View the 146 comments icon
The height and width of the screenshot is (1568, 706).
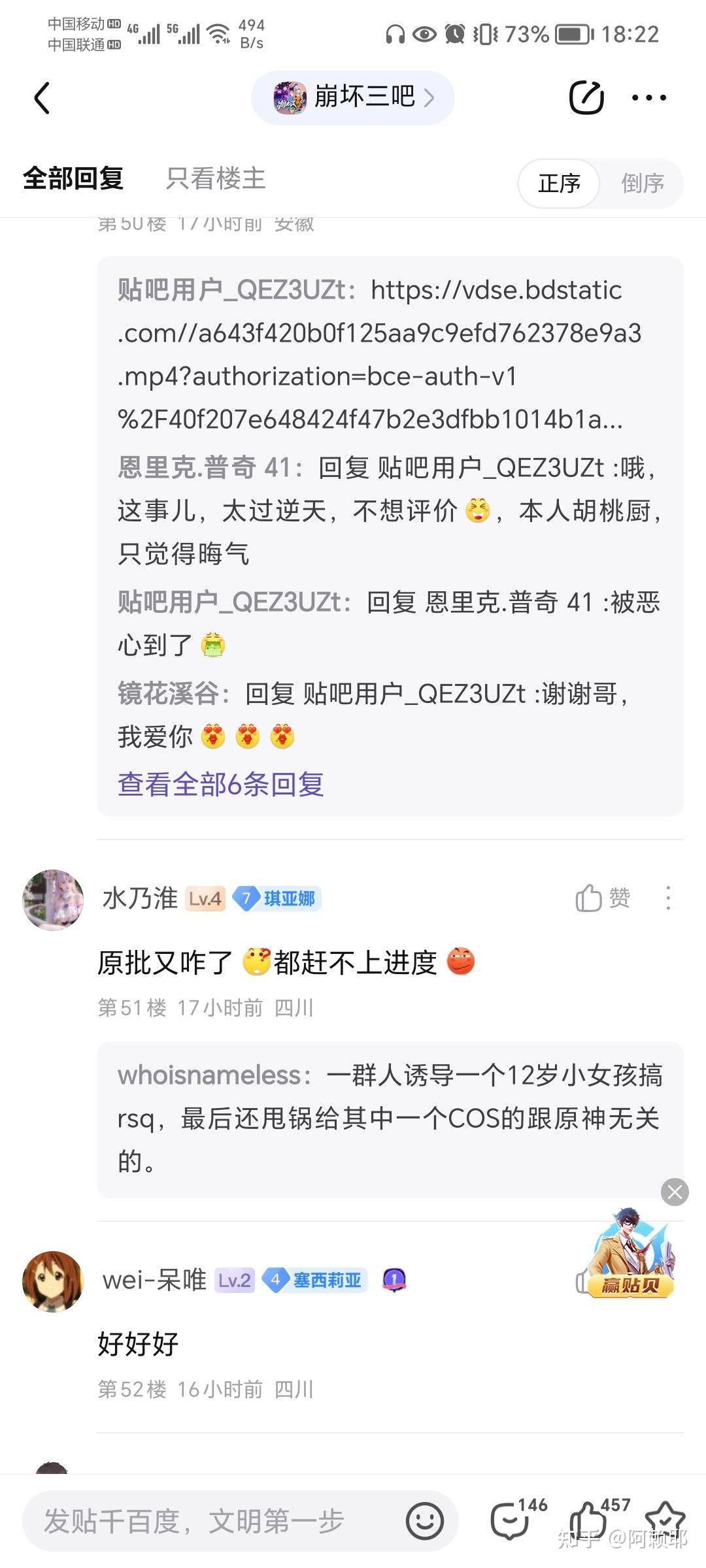(518, 1519)
